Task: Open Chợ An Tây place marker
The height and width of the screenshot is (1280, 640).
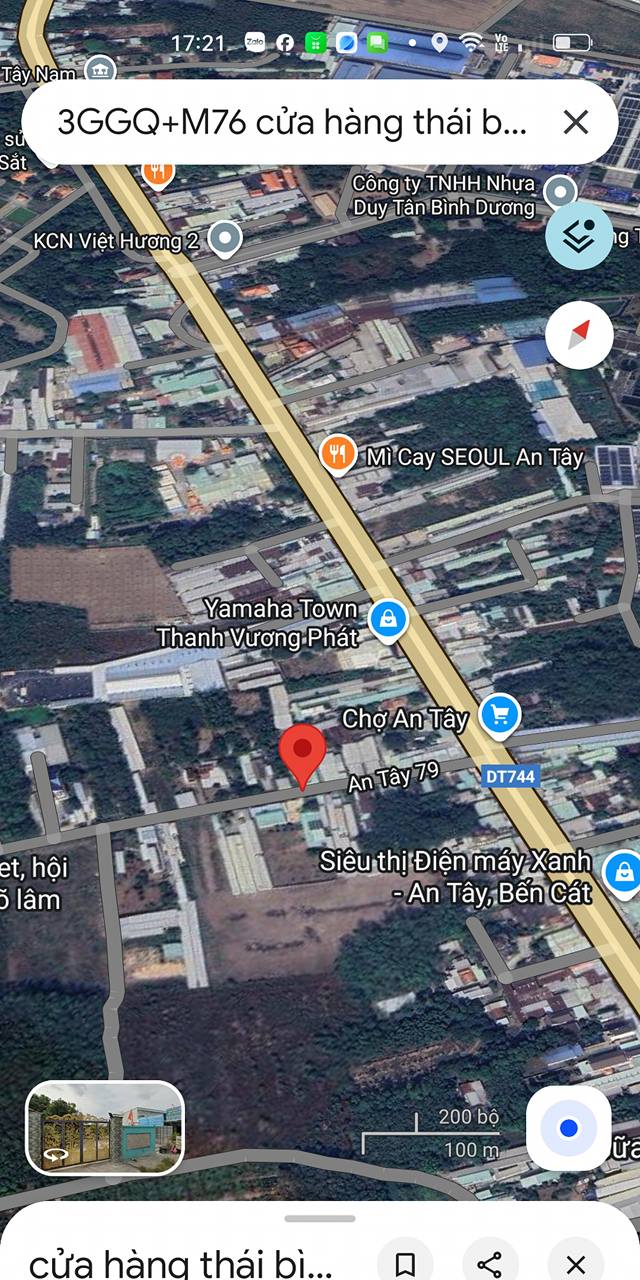Action: (x=500, y=715)
